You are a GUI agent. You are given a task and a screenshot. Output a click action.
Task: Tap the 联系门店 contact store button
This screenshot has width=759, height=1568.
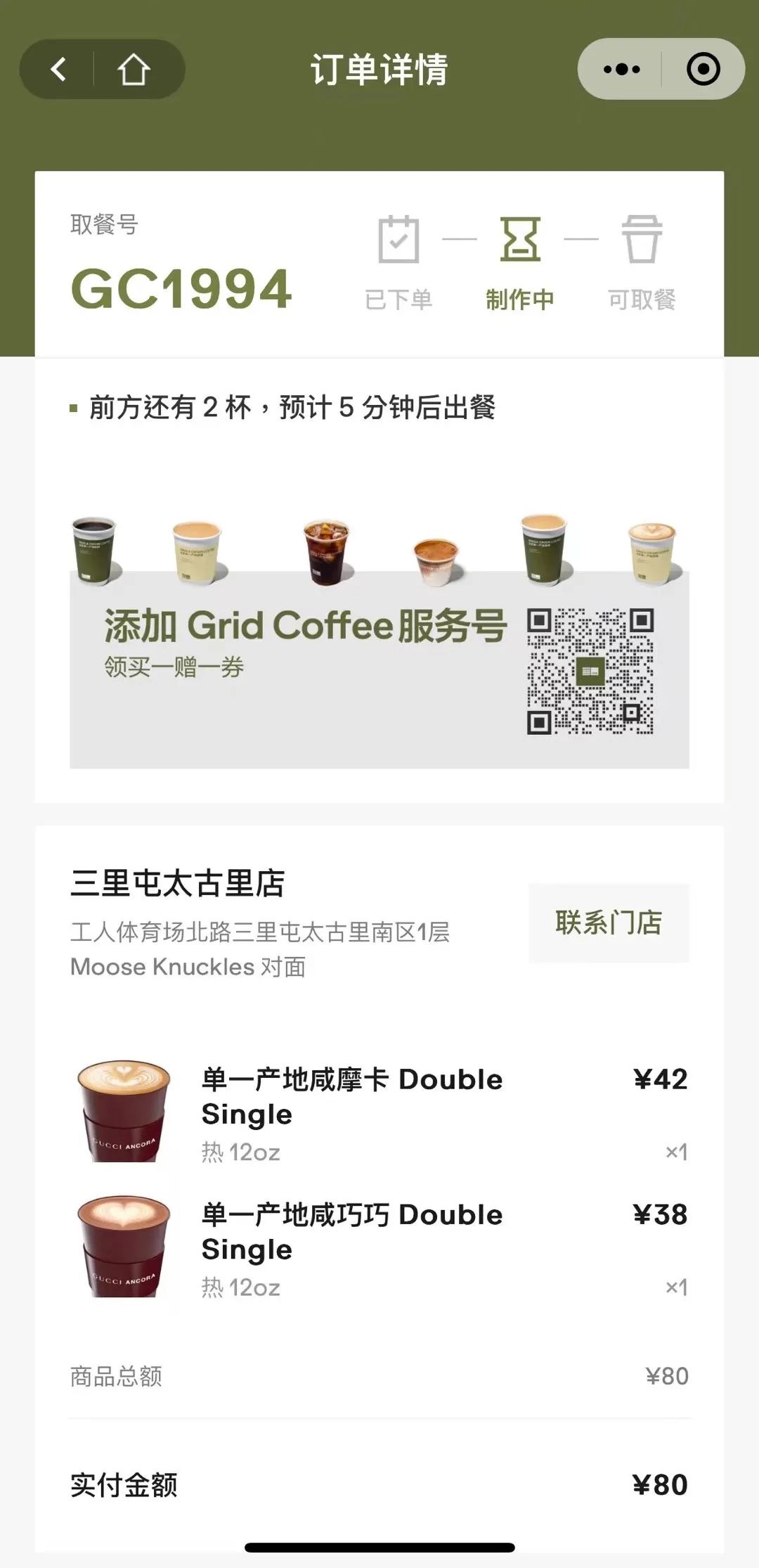pos(609,923)
